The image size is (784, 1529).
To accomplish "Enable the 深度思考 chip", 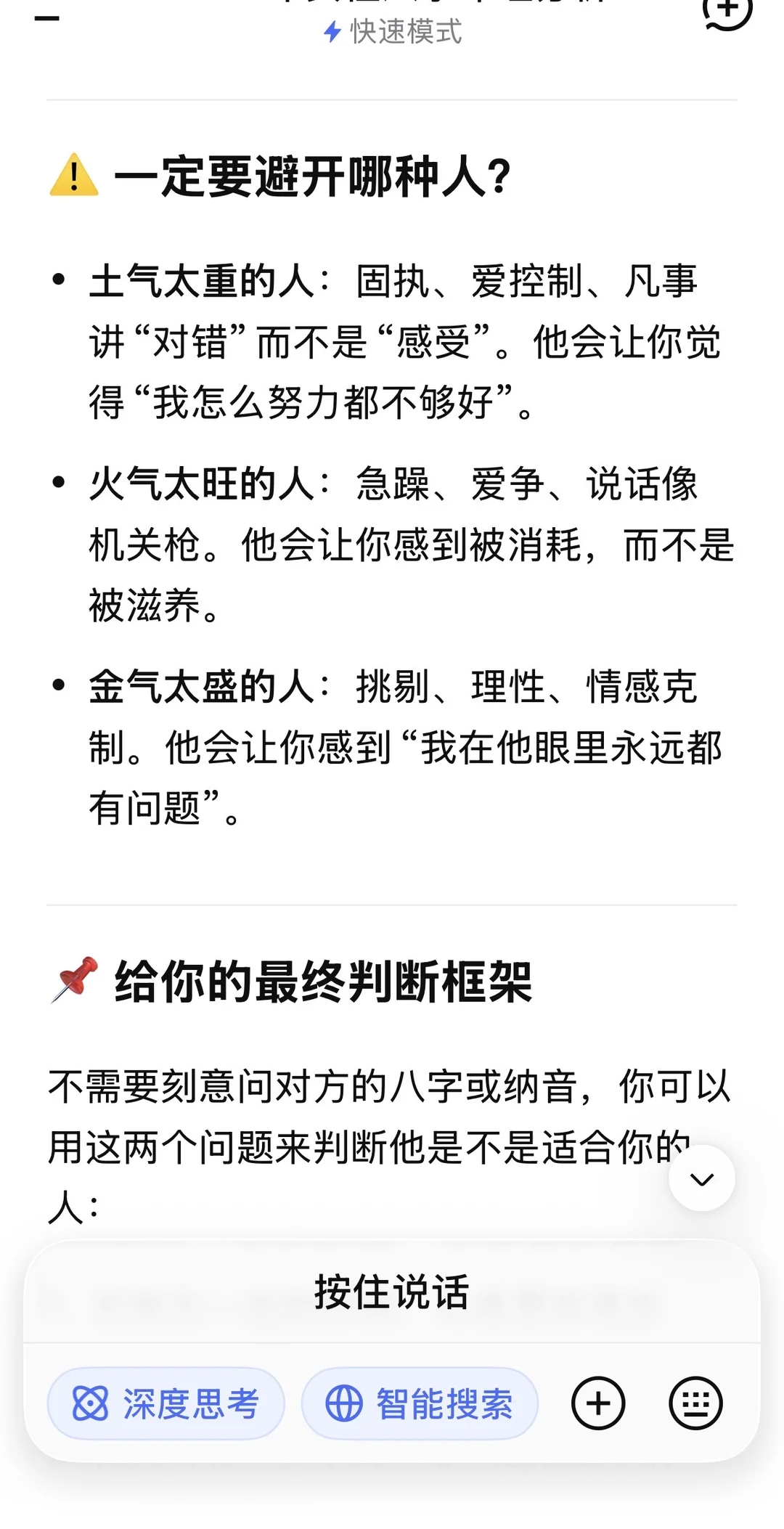I will pyautogui.click(x=166, y=1403).
